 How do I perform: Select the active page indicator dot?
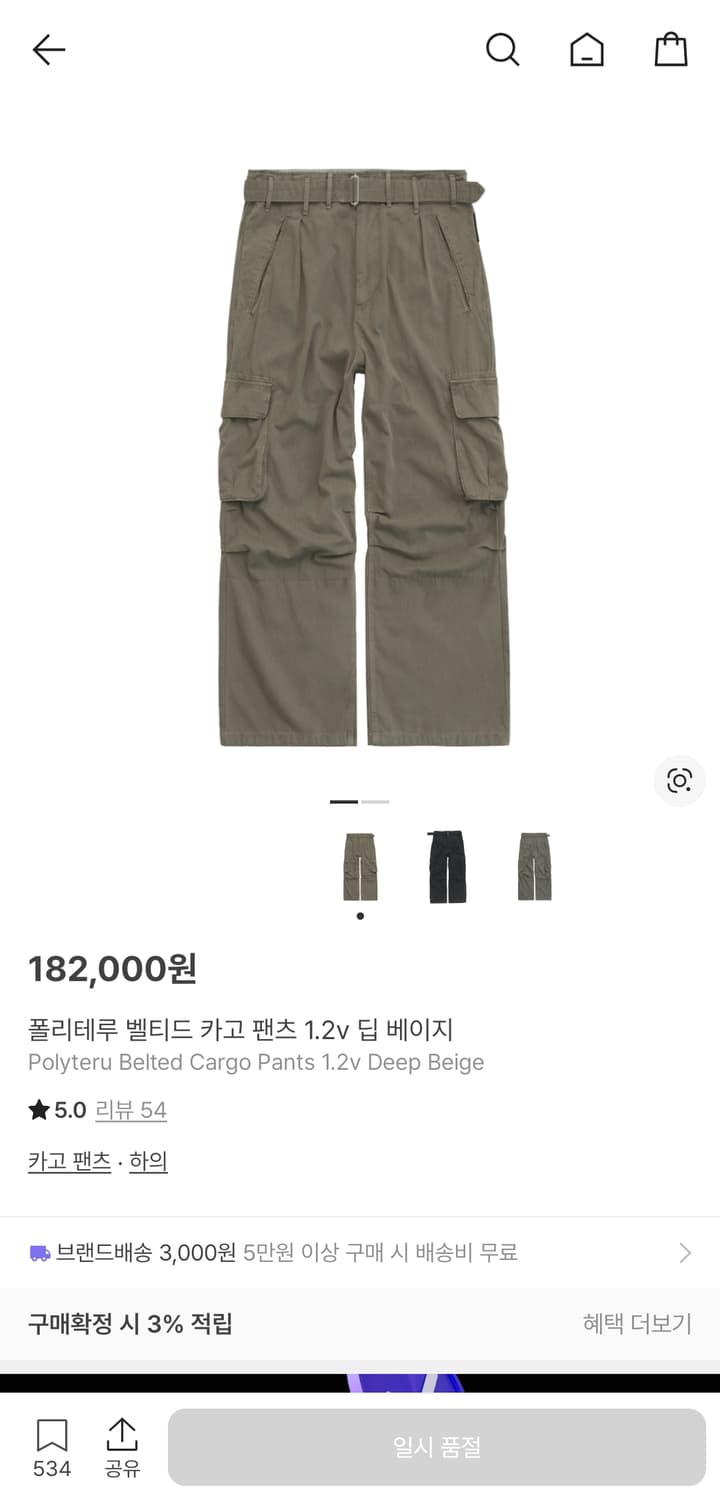359,914
